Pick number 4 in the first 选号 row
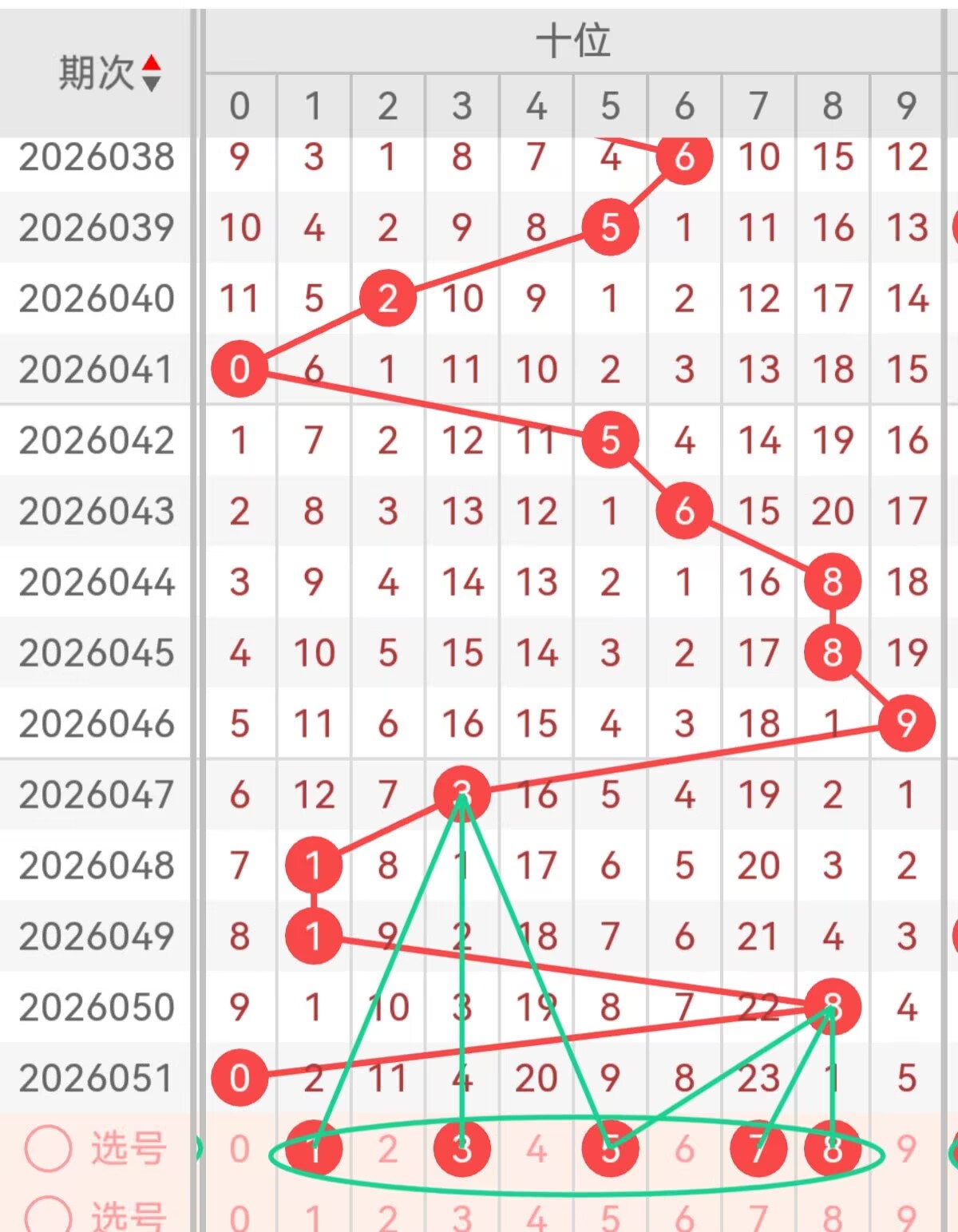 click(x=536, y=1149)
